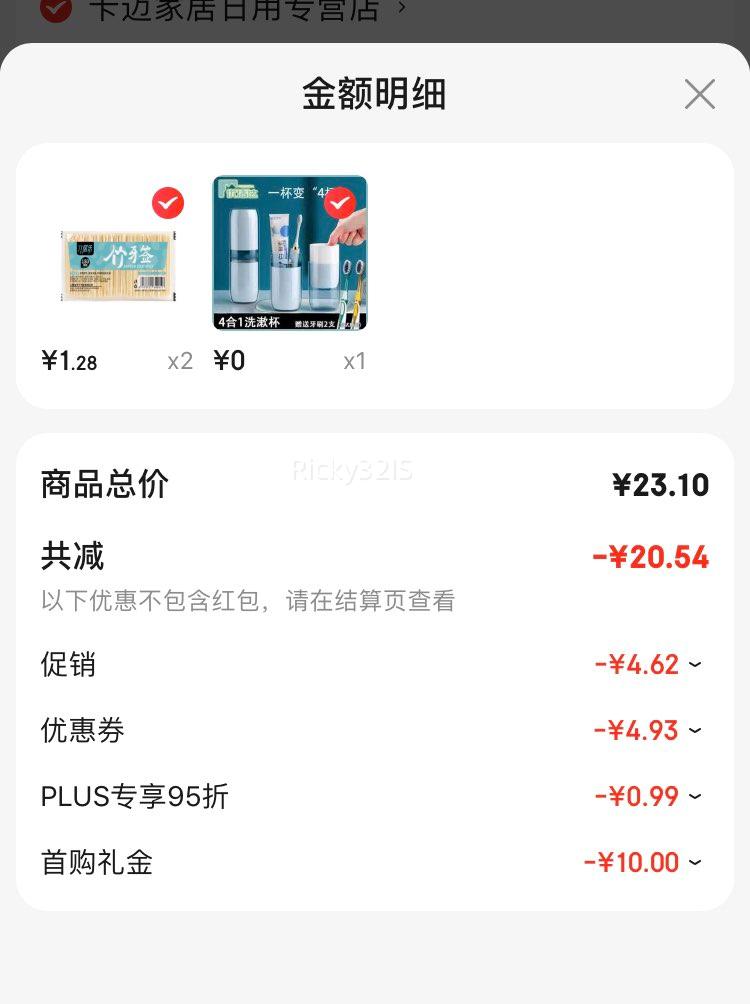The width and height of the screenshot is (750, 1004).
Task: Expand the 优惠券 discount details
Action: pos(695,730)
